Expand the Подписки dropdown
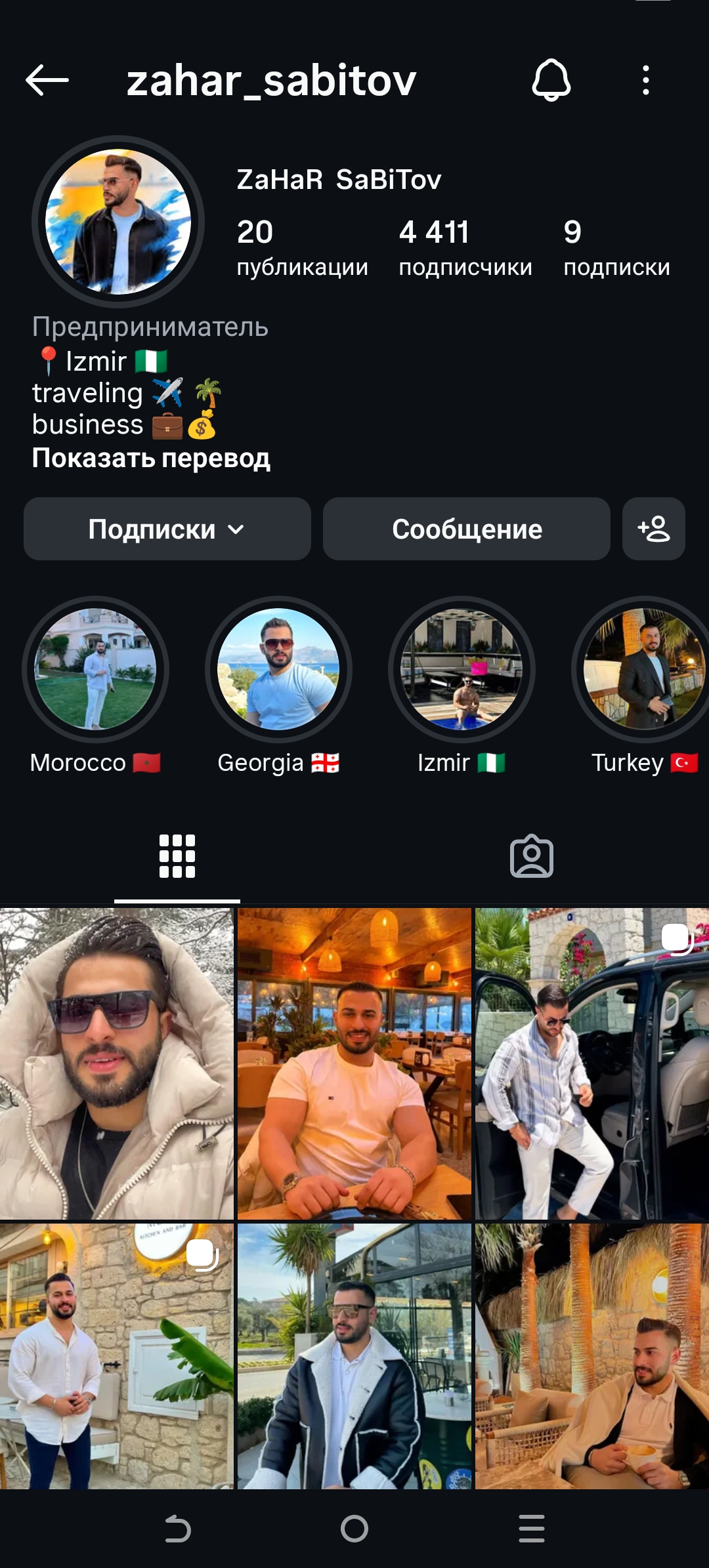Image resolution: width=709 pixels, height=1568 pixels. tap(166, 529)
